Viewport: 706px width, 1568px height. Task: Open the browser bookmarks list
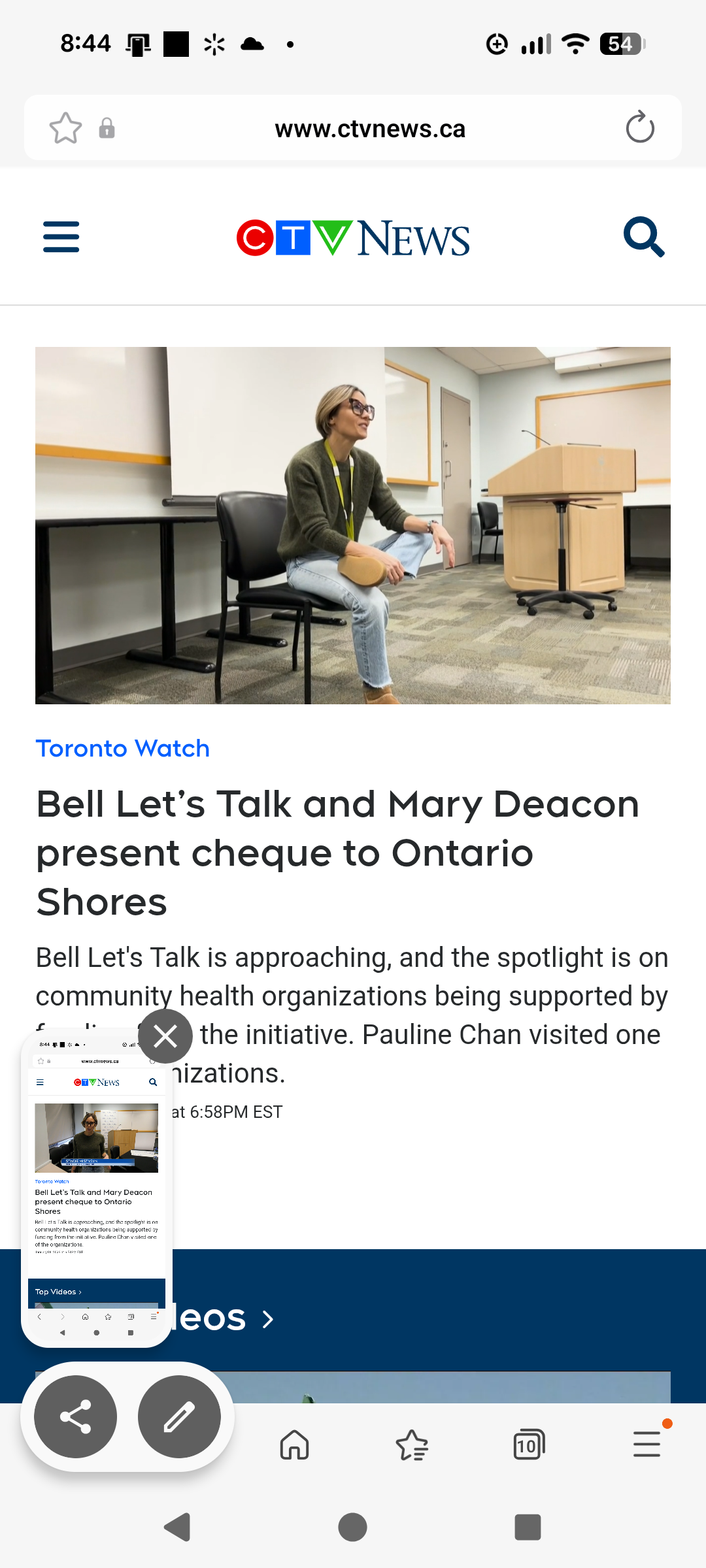click(x=412, y=1445)
